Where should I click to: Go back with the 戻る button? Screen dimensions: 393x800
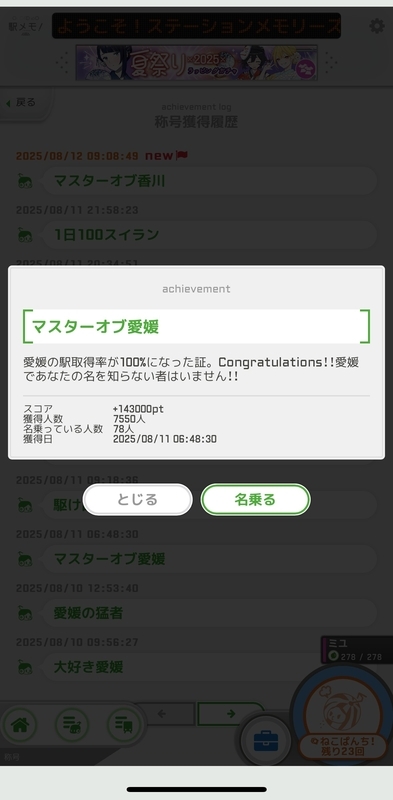pos(23,103)
